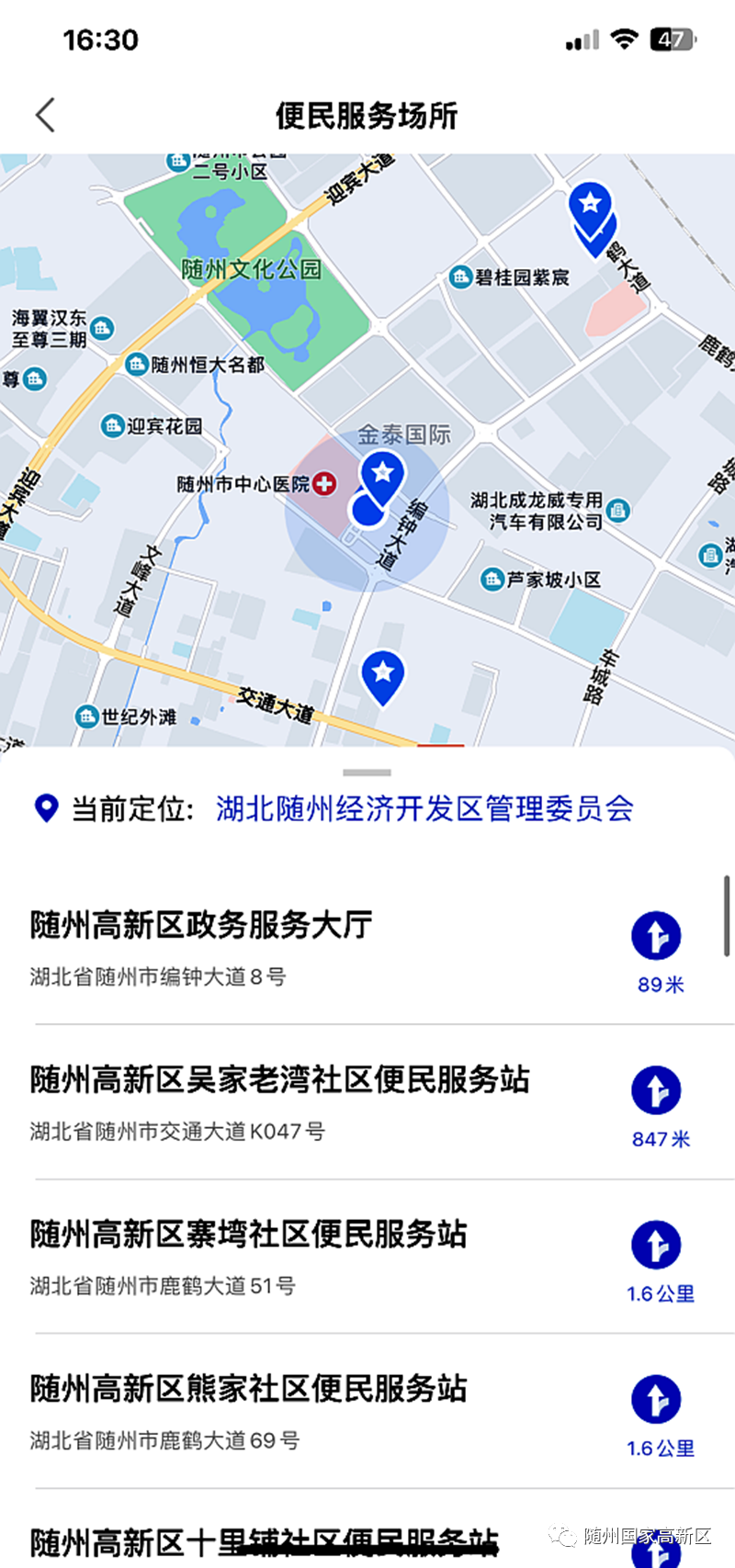This screenshot has width=735, height=1568.
Task: Navigate to 随州高新区政务服务大厅, 89米
Action: point(656,937)
